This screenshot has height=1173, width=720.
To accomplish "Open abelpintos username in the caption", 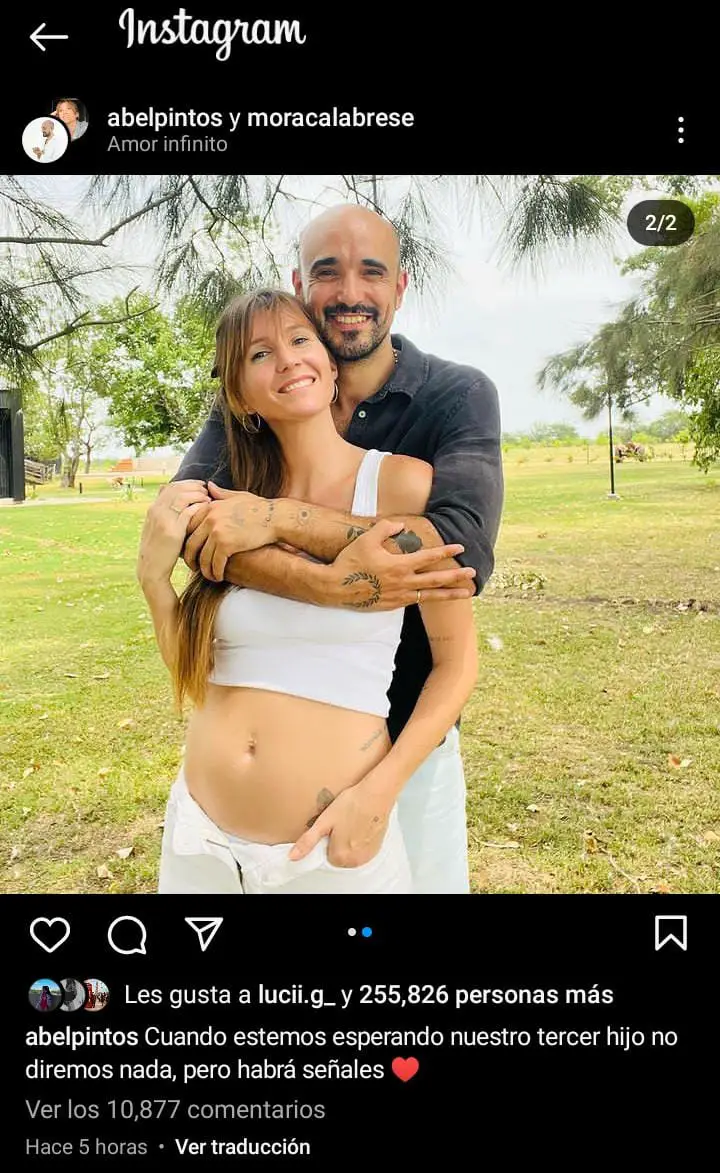I will pos(81,1037).
